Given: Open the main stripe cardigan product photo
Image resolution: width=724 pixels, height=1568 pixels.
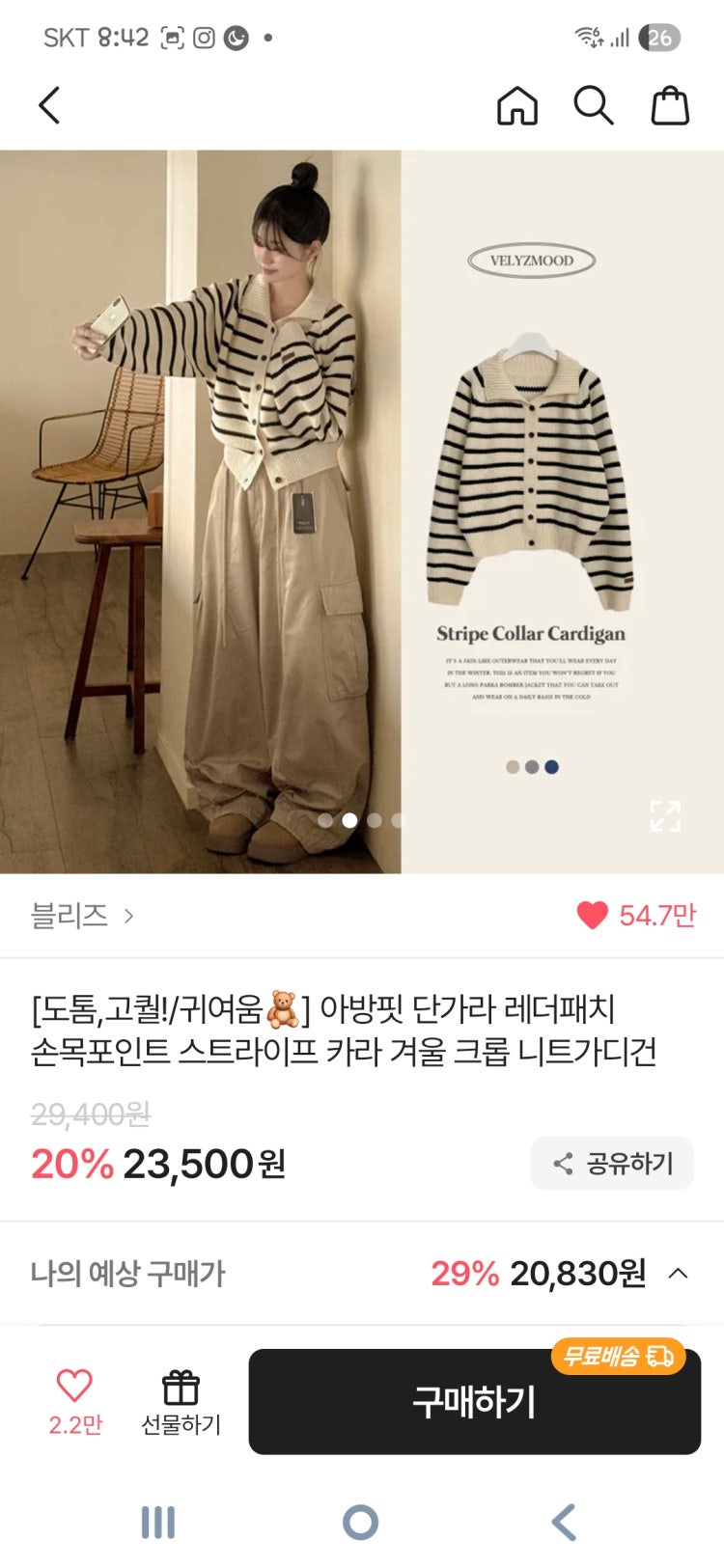Looking at the screenshot, I should coord(362,511).
